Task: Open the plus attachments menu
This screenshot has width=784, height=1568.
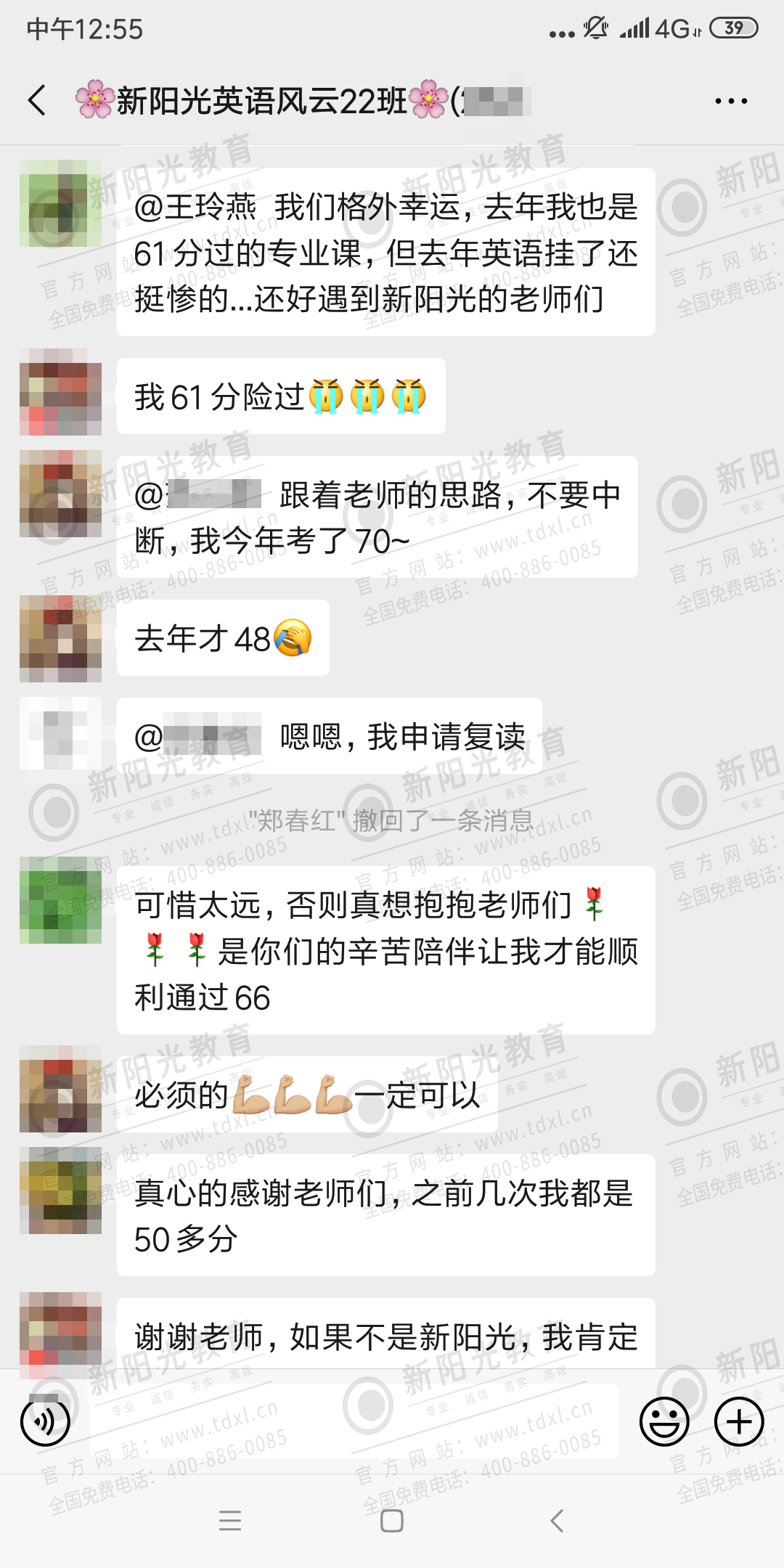Action: pyautogui.click(x=739, y=1421)
